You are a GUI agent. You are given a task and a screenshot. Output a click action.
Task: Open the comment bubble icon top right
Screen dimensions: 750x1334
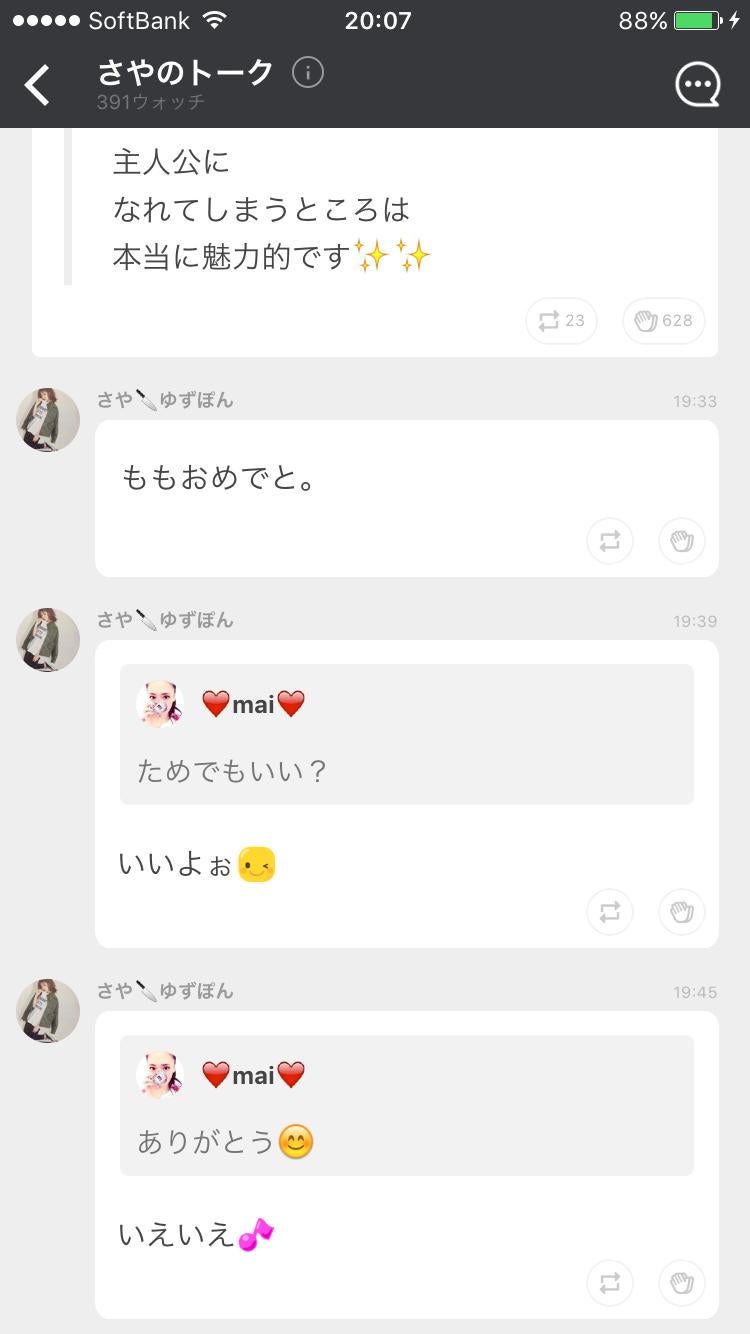tap(697, 84)
